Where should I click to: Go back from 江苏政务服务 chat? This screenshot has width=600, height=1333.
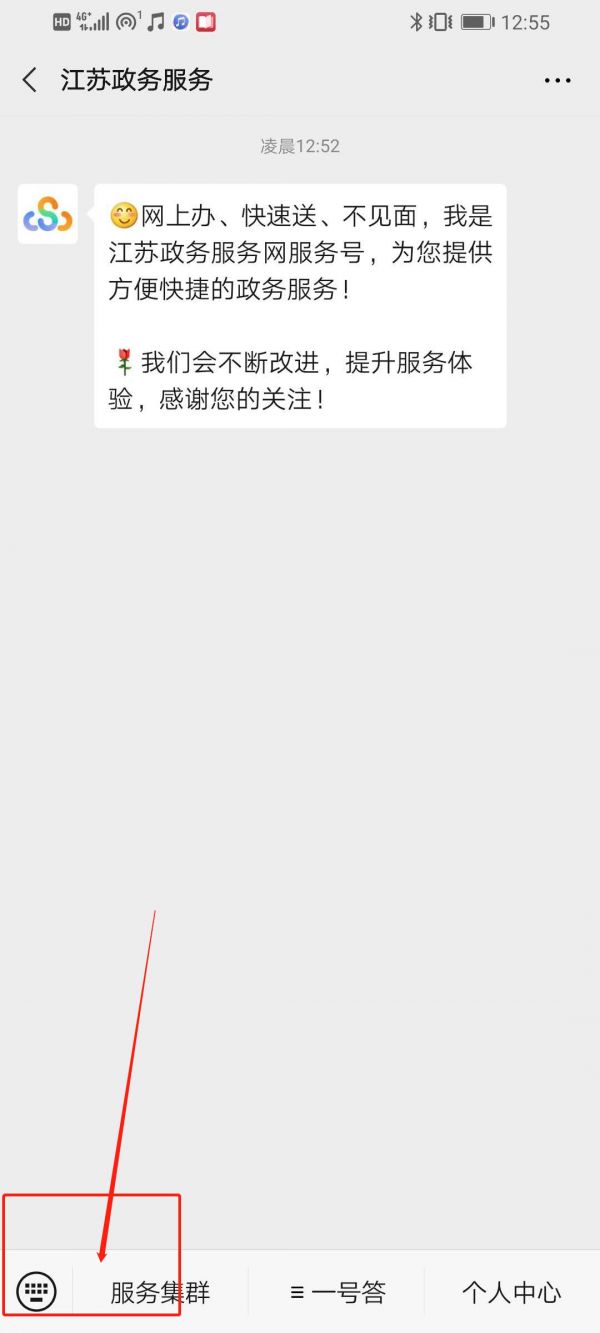point(30,80)
